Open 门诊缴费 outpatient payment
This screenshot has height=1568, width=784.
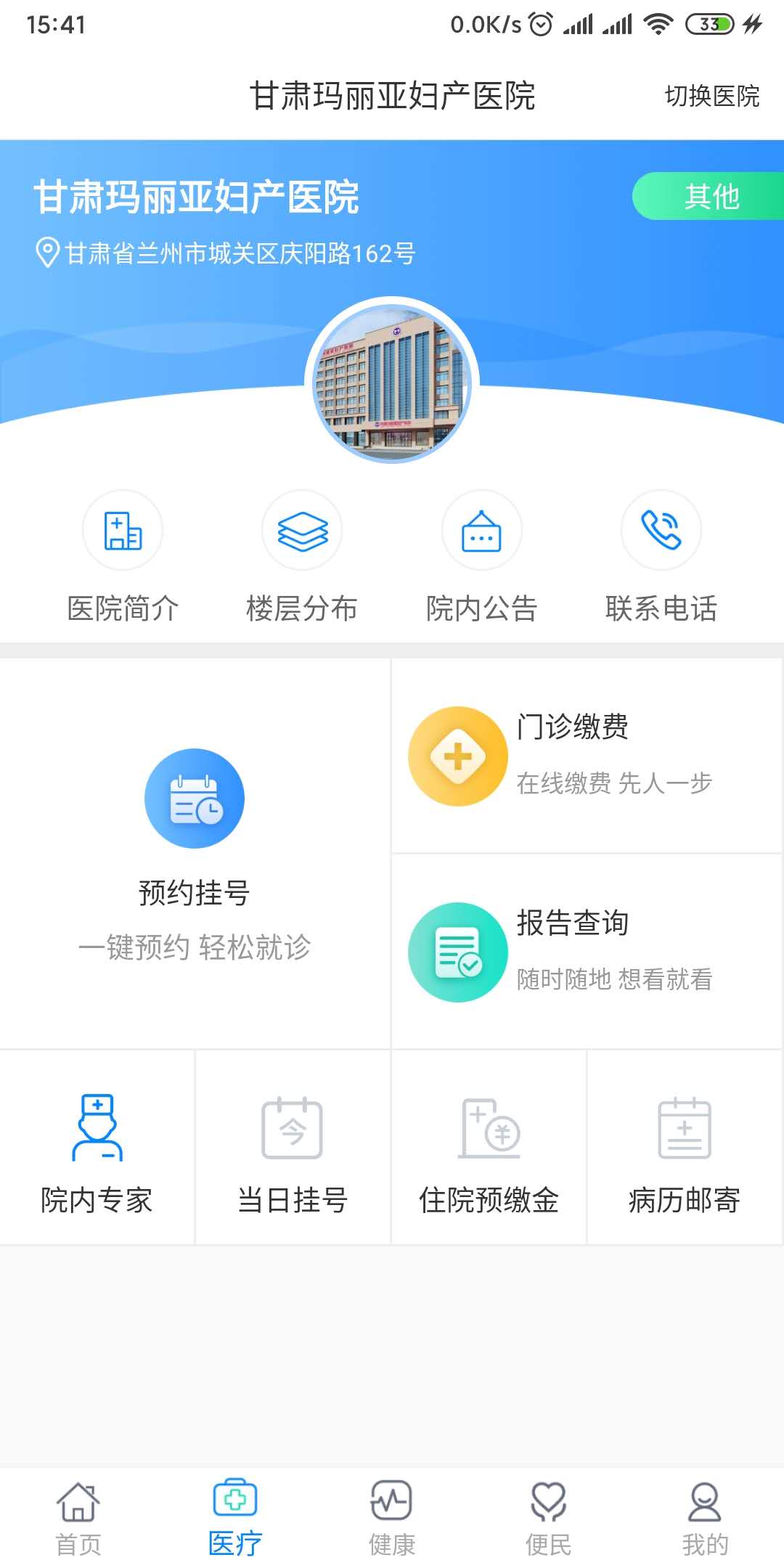pyautogui.click(x=587, y=756)
